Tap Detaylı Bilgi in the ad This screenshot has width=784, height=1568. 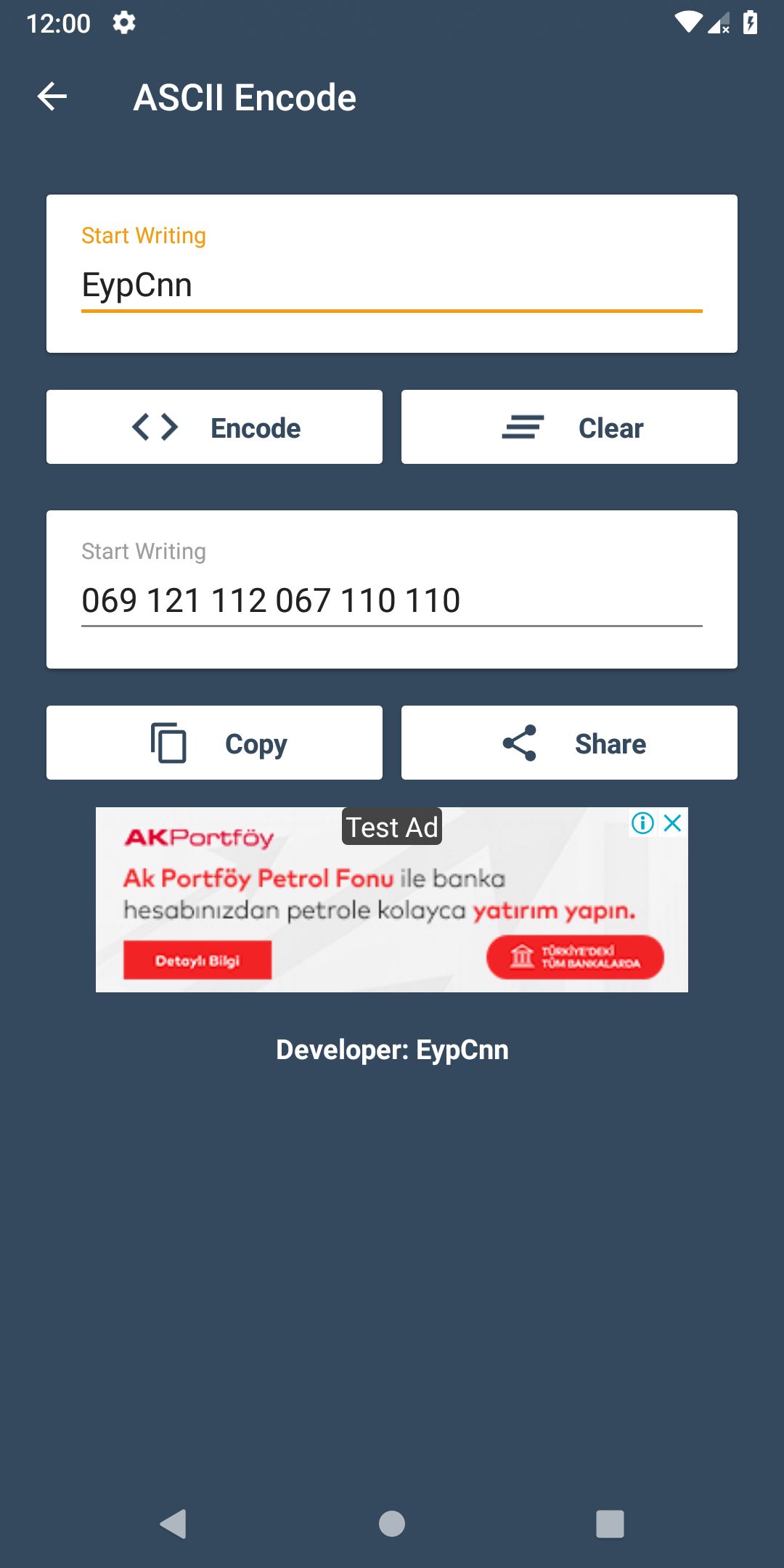point(197,960)
